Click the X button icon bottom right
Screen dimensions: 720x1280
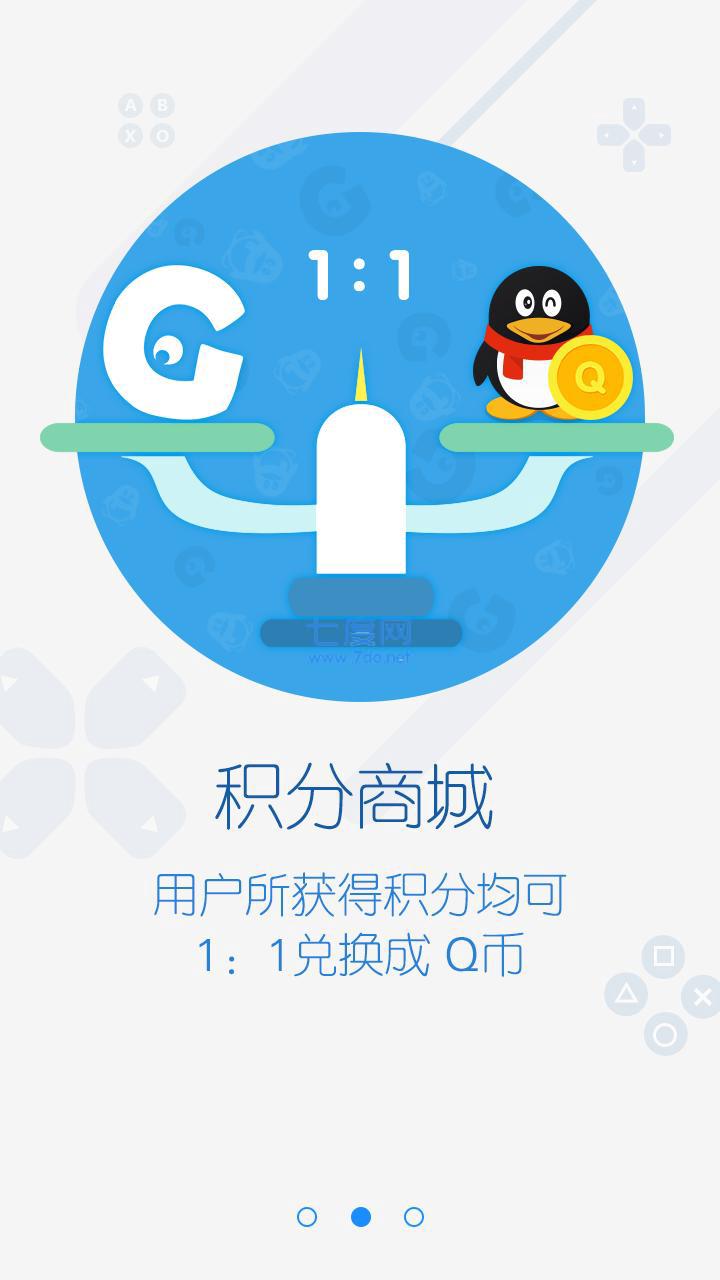(702, 995)
